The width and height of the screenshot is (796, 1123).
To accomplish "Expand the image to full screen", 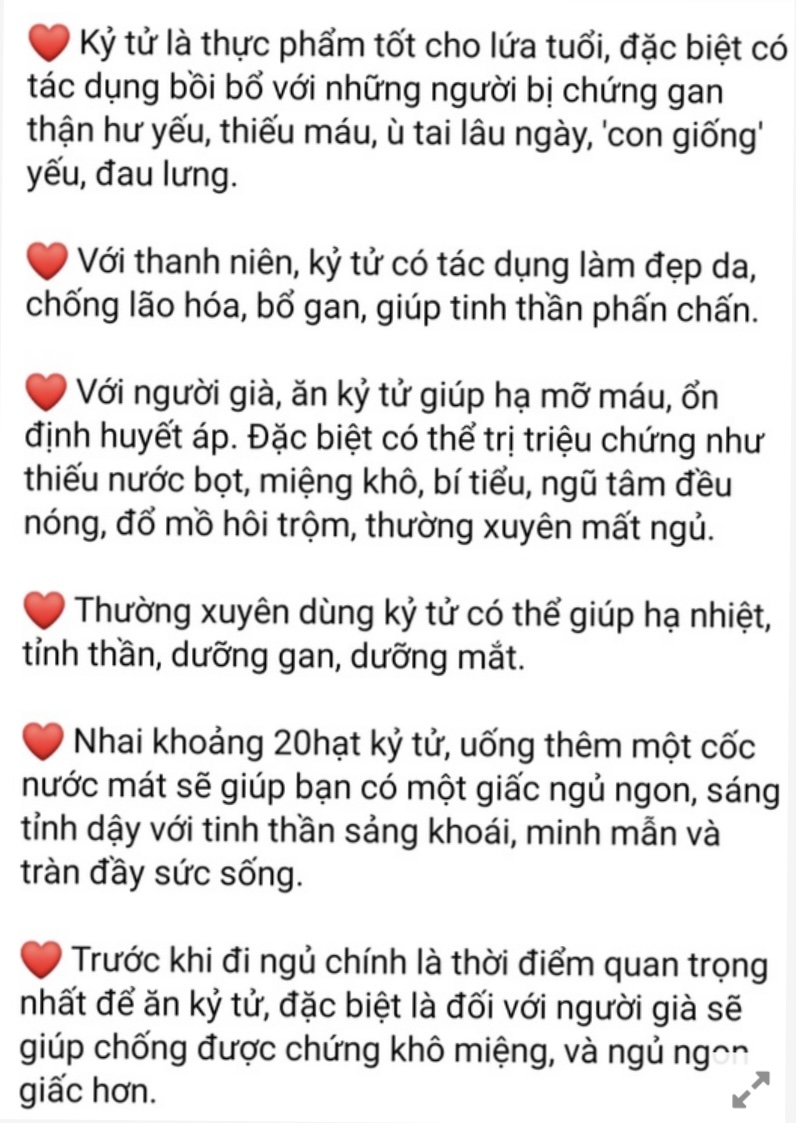I will (750, 1089).
